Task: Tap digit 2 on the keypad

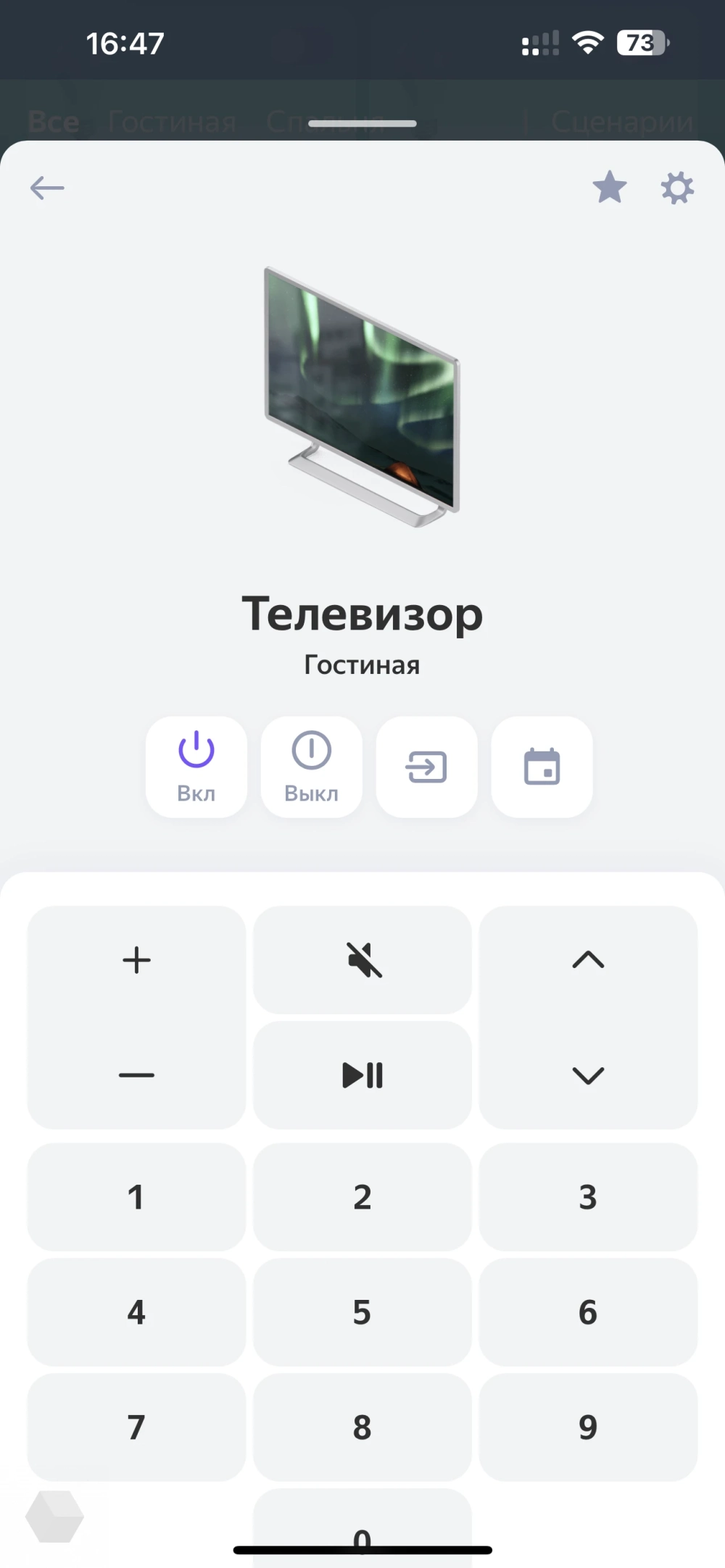Action: click(362, 1197)
